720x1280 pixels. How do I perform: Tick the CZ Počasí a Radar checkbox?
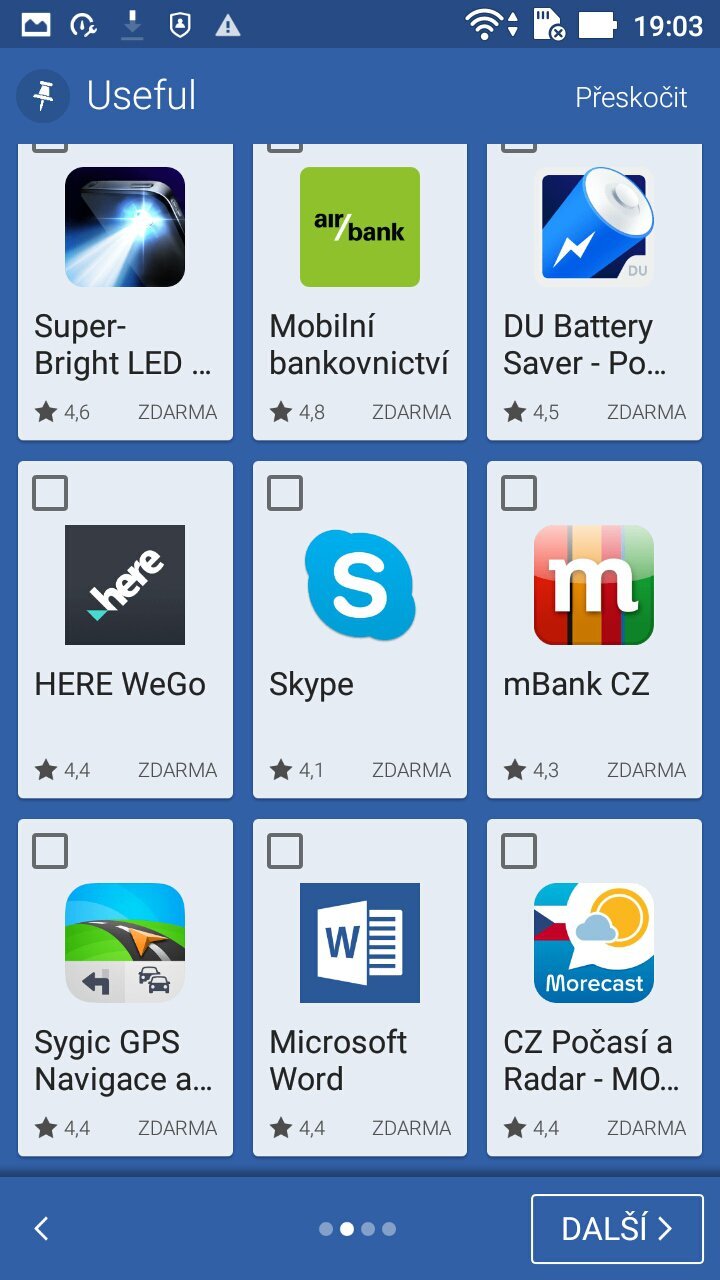pyautogui.click(x=519, y=851)
